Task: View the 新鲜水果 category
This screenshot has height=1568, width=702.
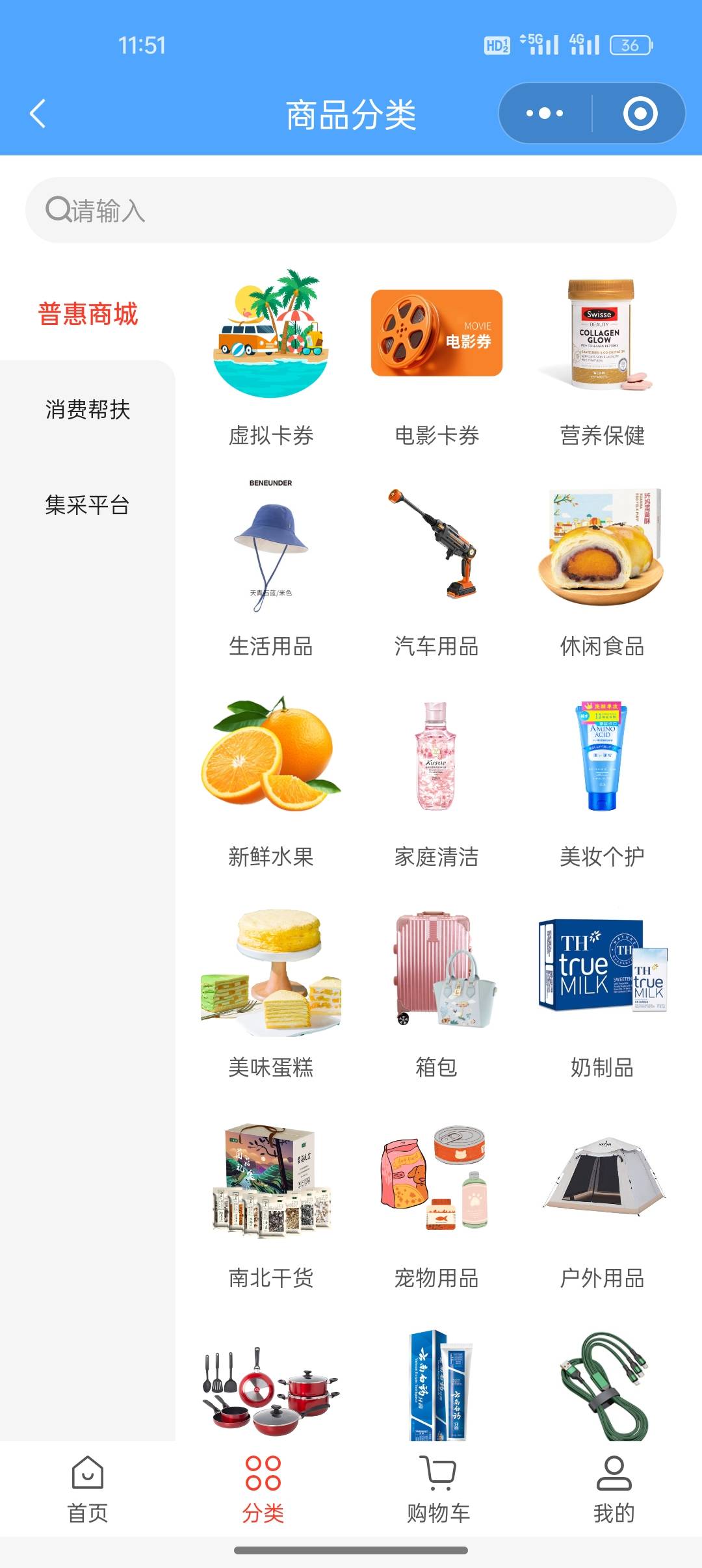Action: [x=271, y=780]
